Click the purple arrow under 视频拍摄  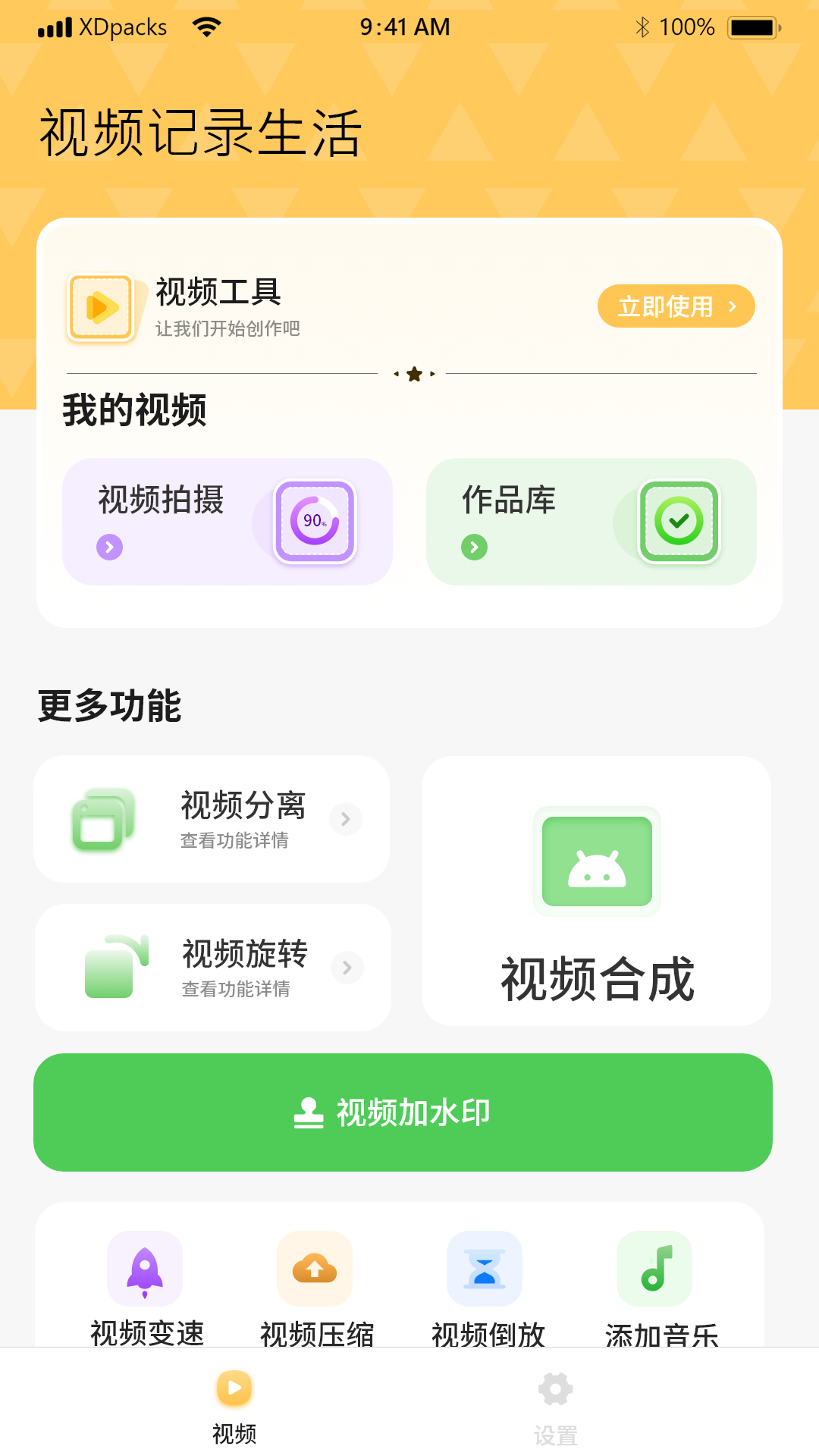pyautogui.click(x=111, y=546)
